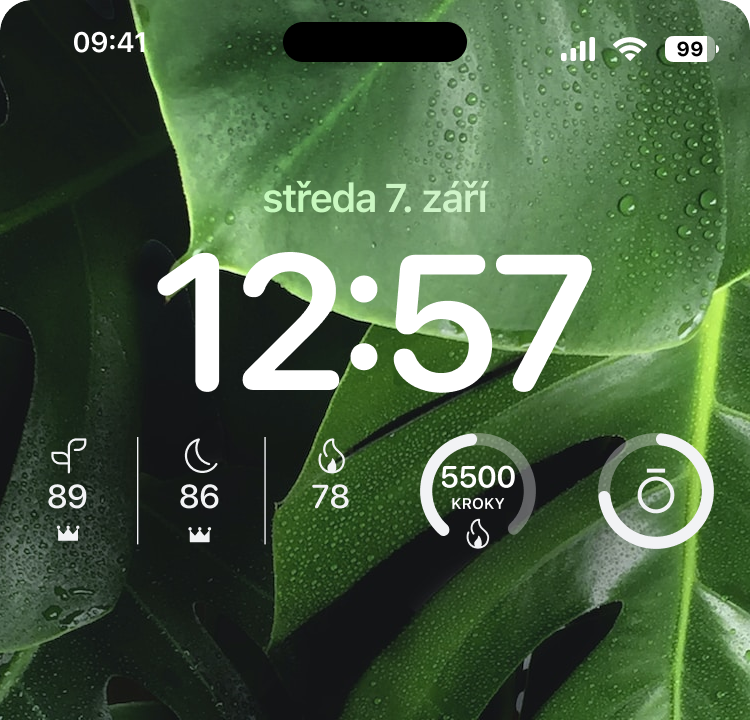Screen dimensions: 750x720
Task: Open the 5500 kroky steps widget
Action: pos(478,491)
